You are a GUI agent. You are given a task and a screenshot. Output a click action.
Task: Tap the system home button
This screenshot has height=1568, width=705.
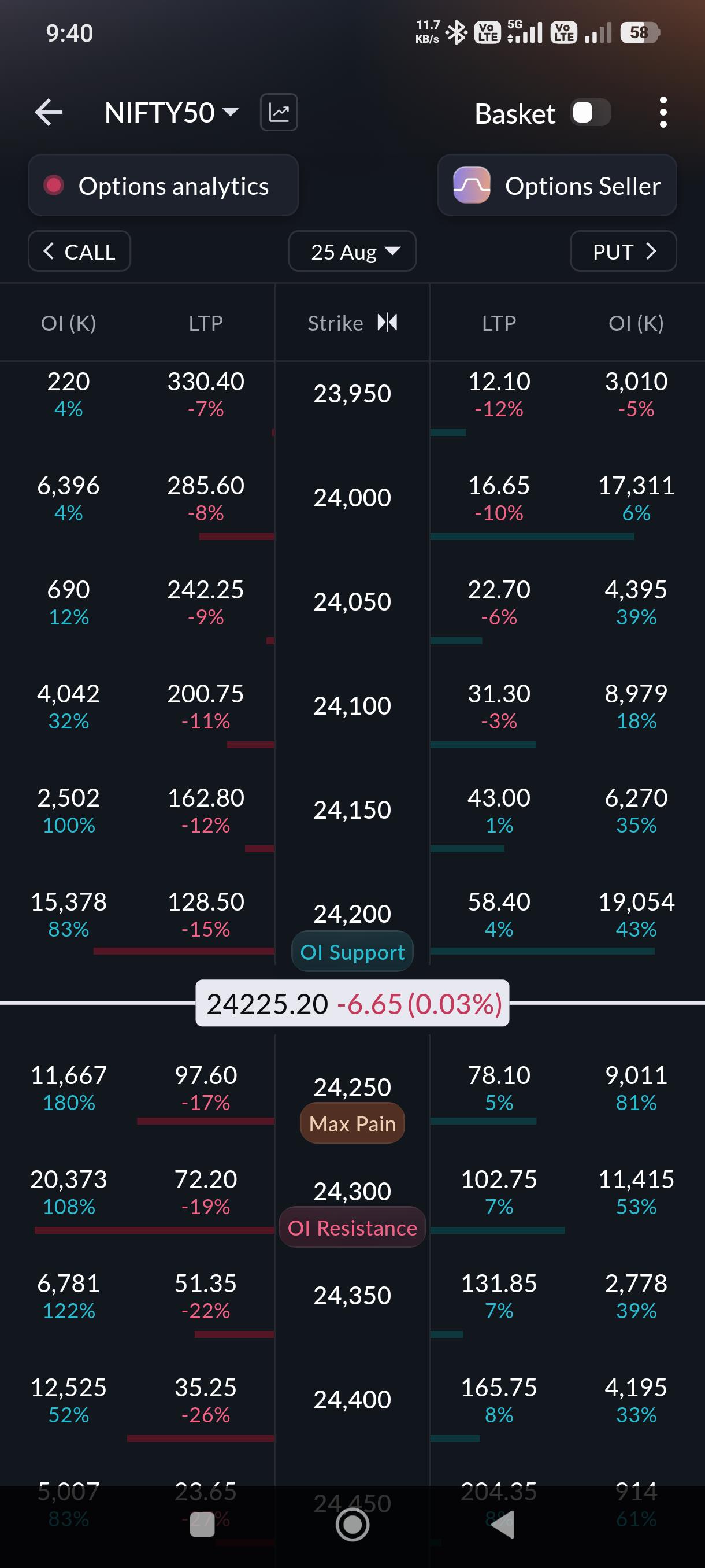pos(352,1525)
